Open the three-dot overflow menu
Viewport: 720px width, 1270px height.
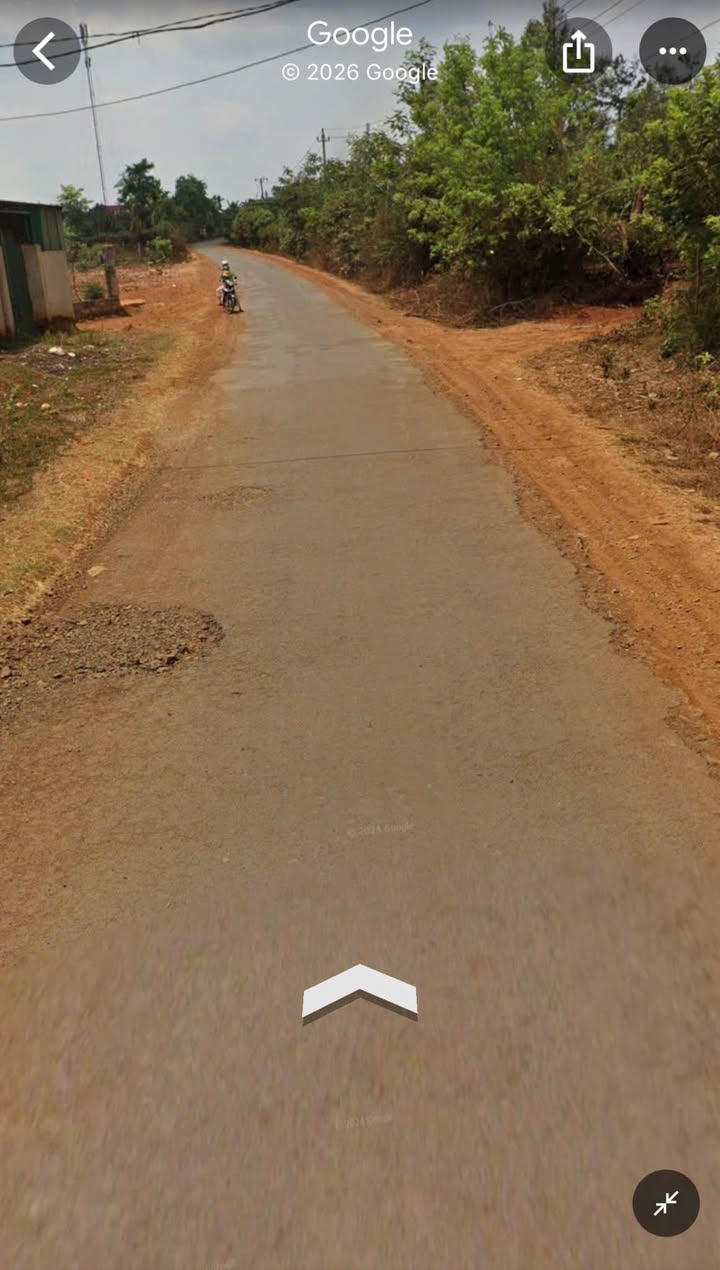coord(672,51)
